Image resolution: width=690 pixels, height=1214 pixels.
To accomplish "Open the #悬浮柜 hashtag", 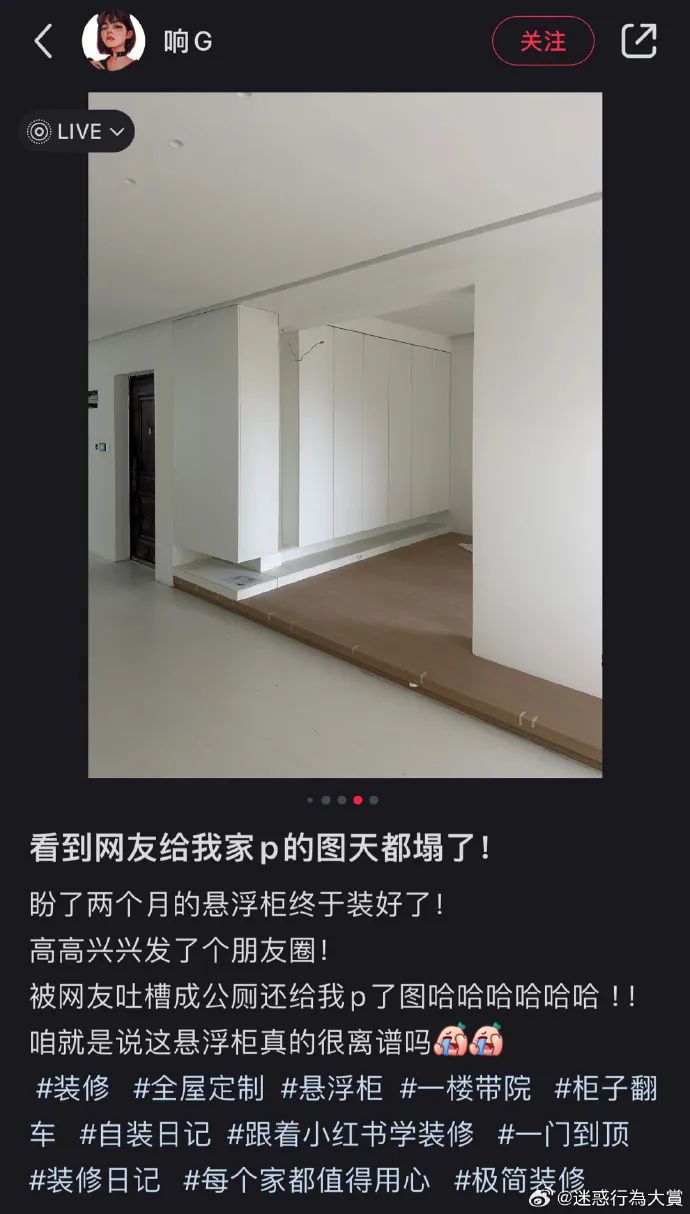I will pyautogui.click(x=332, y=1088).
